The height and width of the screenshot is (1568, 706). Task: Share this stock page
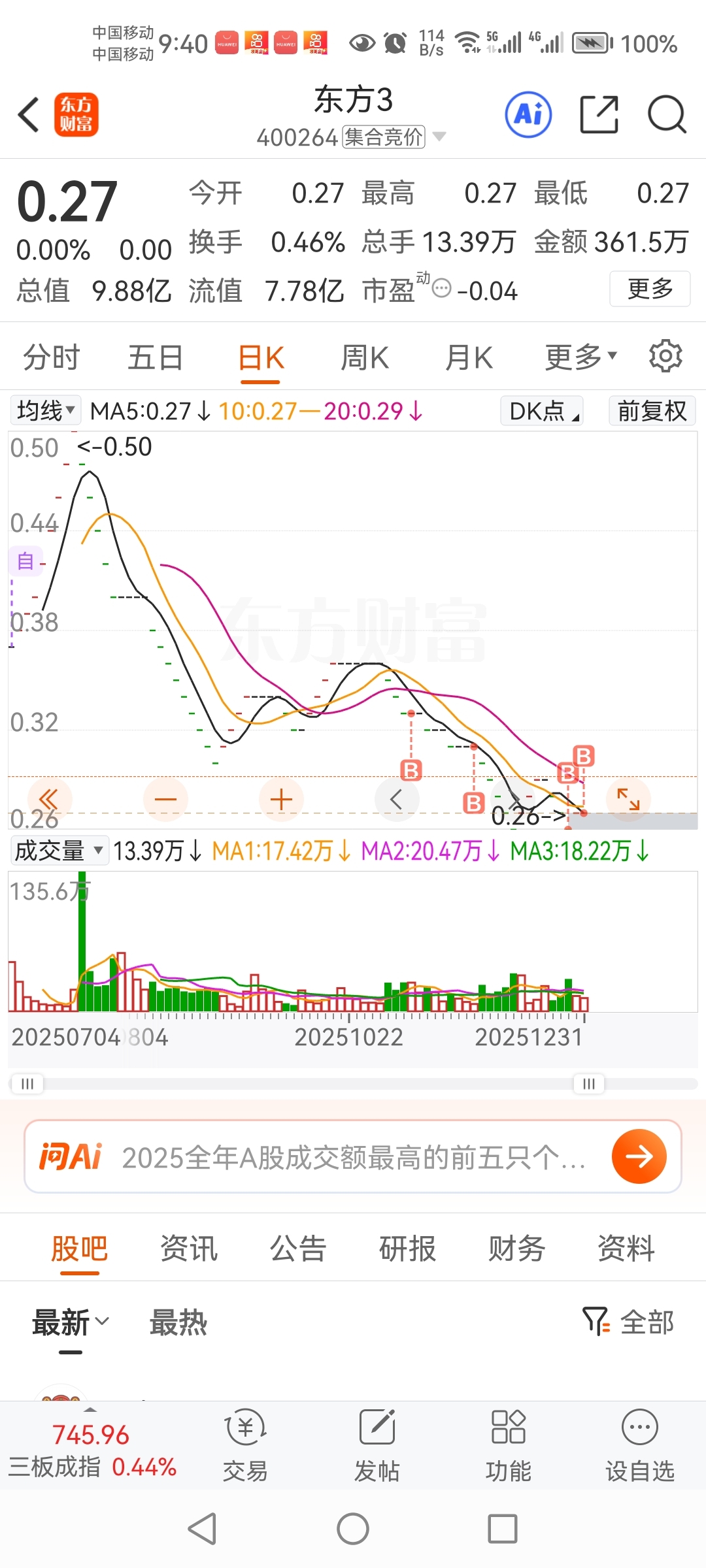click(599, 115)
